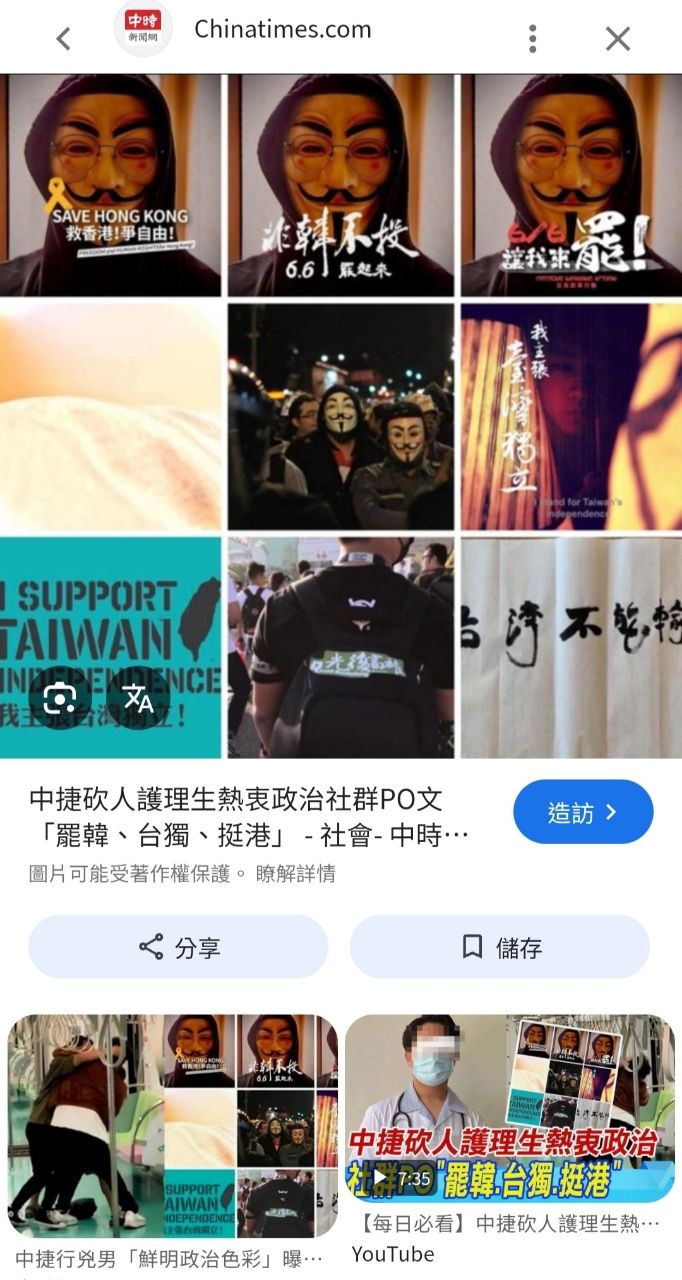This screenshot has height=1280, width=682.
Task: Close the image viewer
Action: pyautogui.click(x=618, y=39)
